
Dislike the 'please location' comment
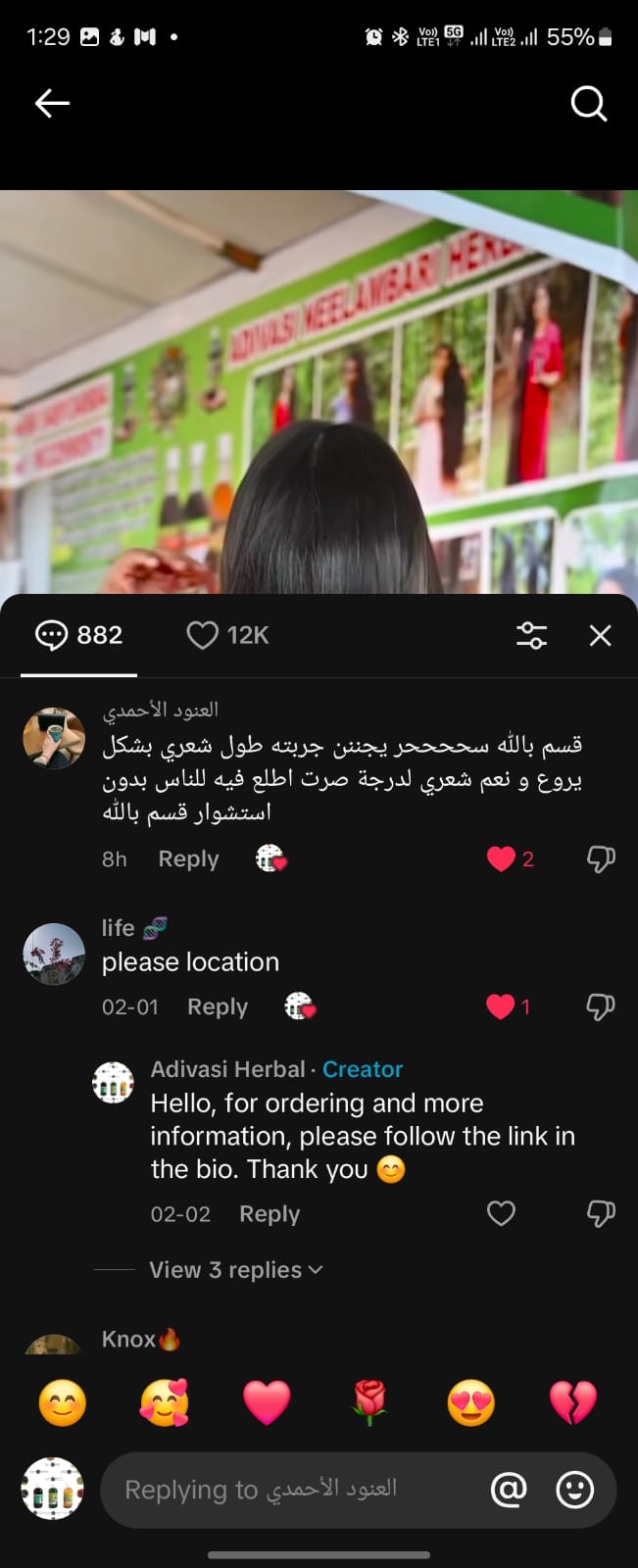[600, 1006]
